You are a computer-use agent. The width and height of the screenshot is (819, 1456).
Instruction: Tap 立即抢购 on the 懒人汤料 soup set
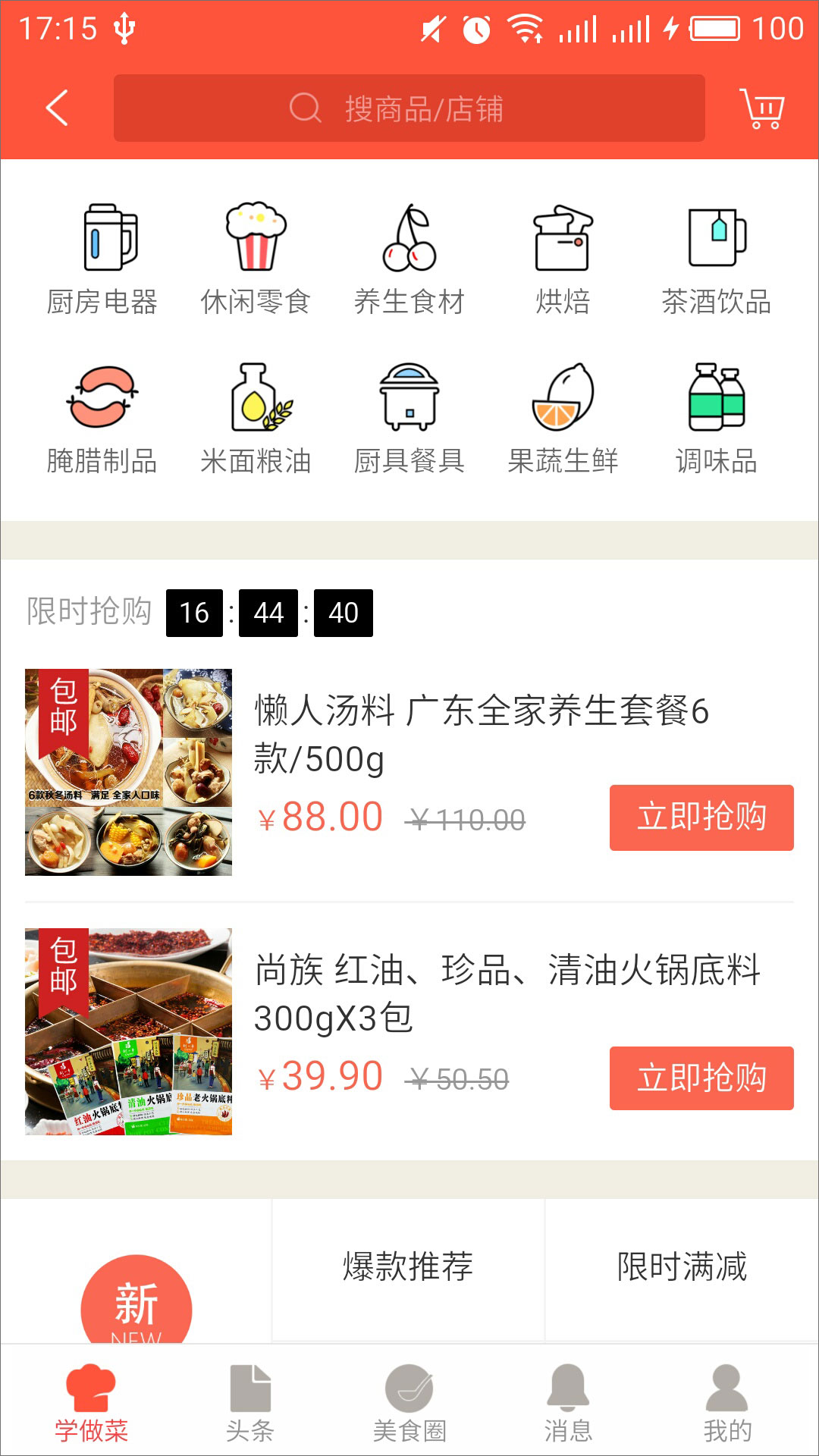tap(701, 817)
